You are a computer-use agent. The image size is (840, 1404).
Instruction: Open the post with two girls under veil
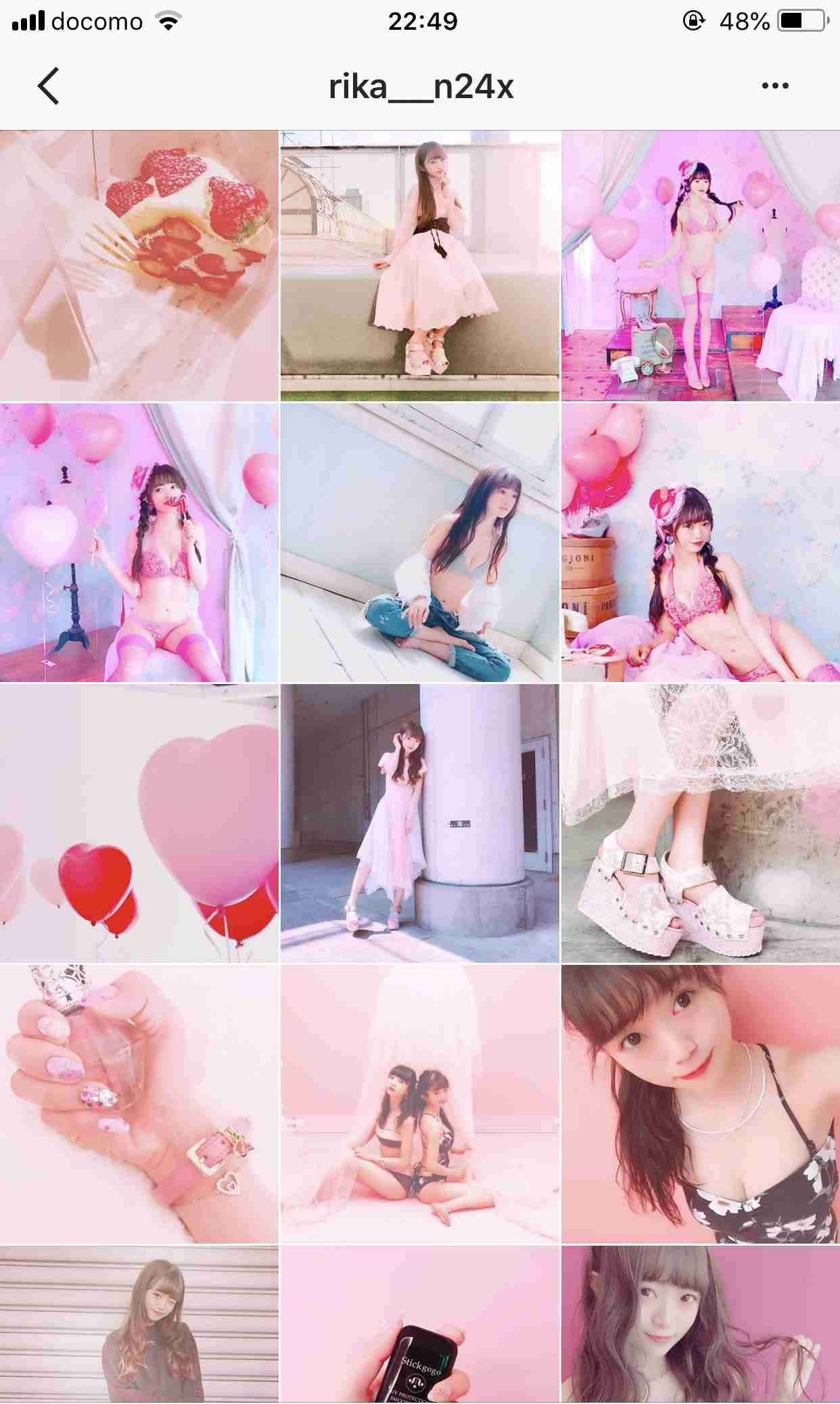pos(419,1104)
